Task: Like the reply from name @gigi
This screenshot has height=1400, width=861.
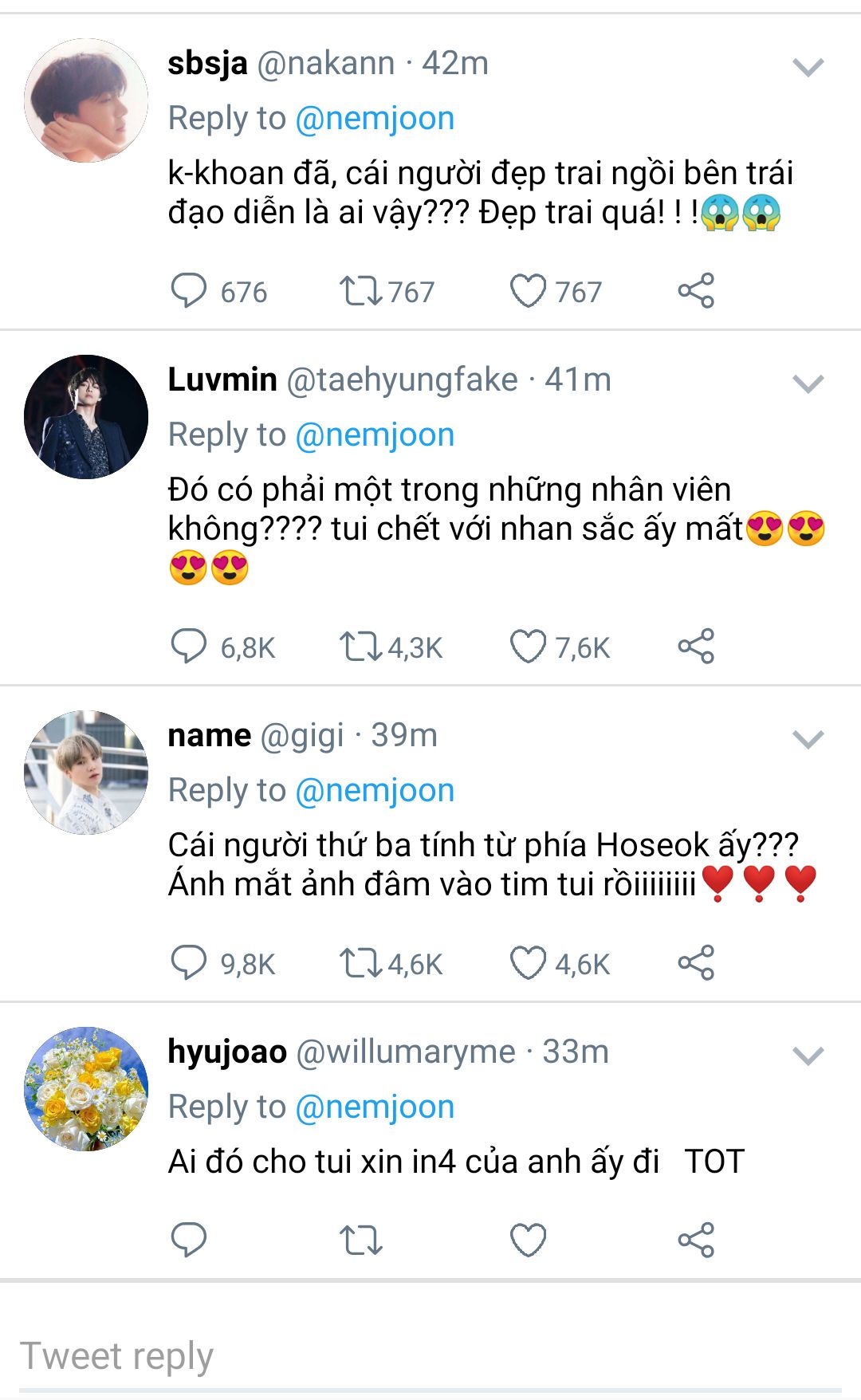Action: (x=528, y=962)
